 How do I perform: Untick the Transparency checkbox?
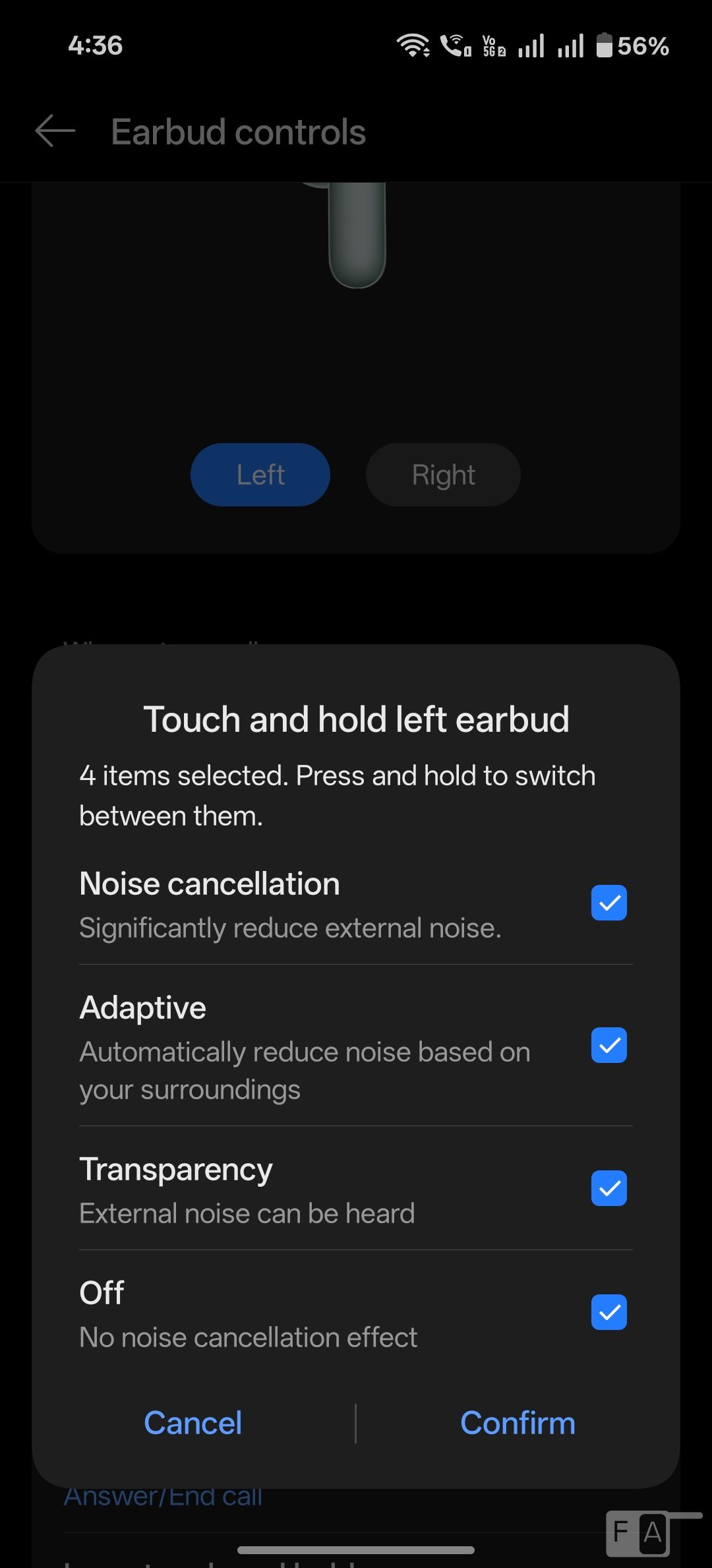click(x=608, y=1188)
